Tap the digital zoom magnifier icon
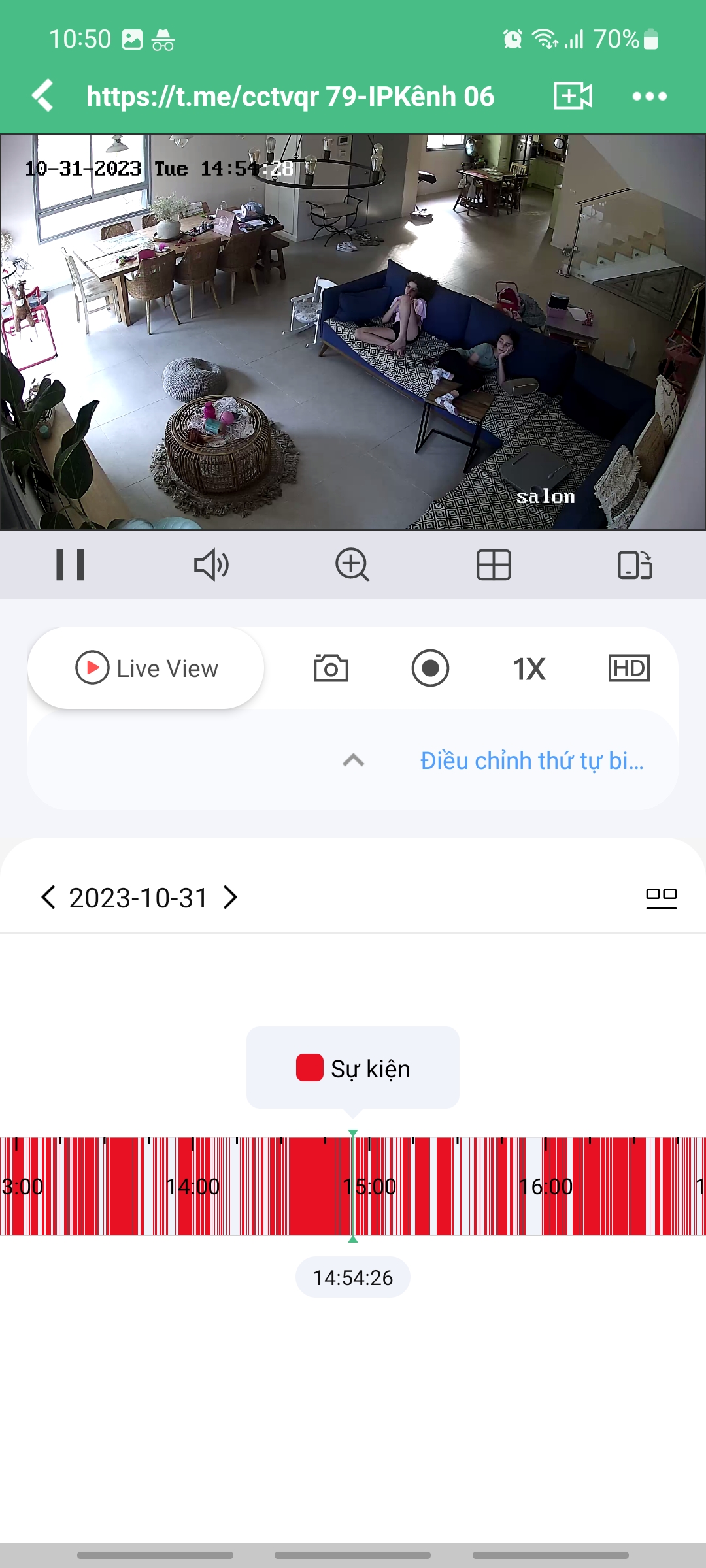The height and width of the screenshot is (1568, 706). click(x=352, y=565)
